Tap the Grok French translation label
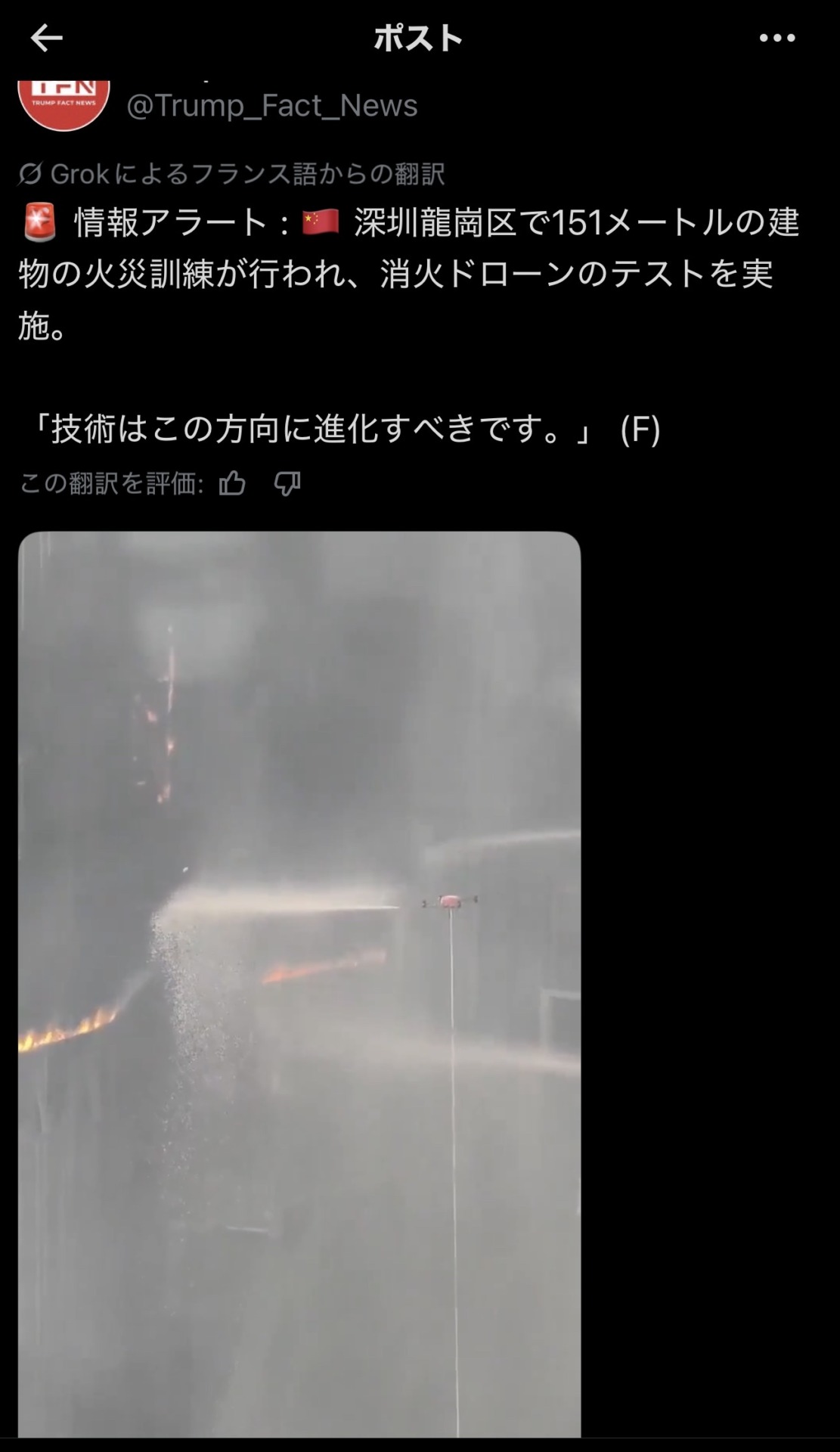Screen dimensions: 840x1452 231,175
